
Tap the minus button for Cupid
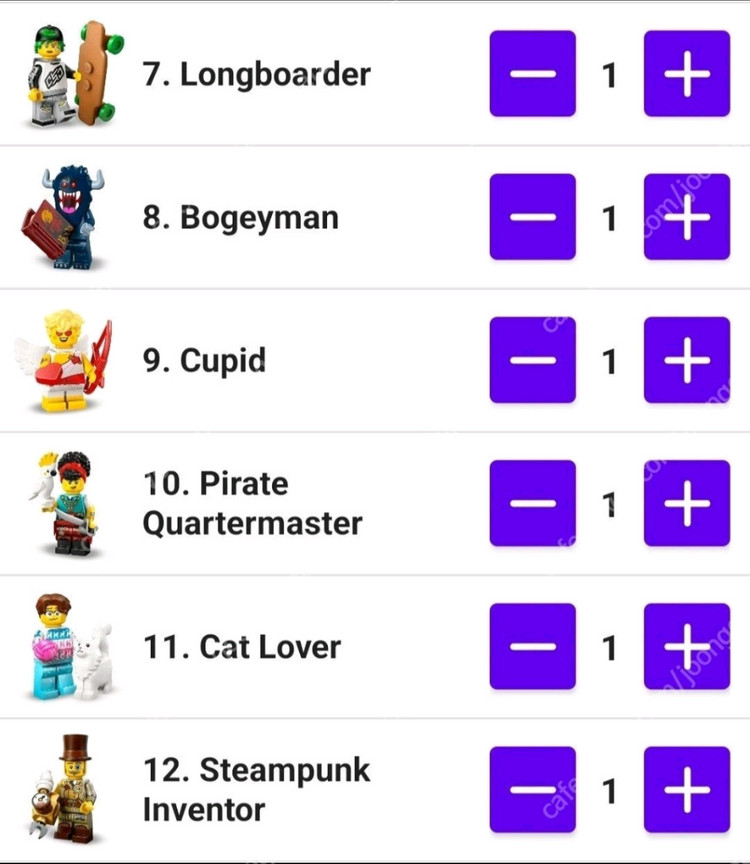532,360
